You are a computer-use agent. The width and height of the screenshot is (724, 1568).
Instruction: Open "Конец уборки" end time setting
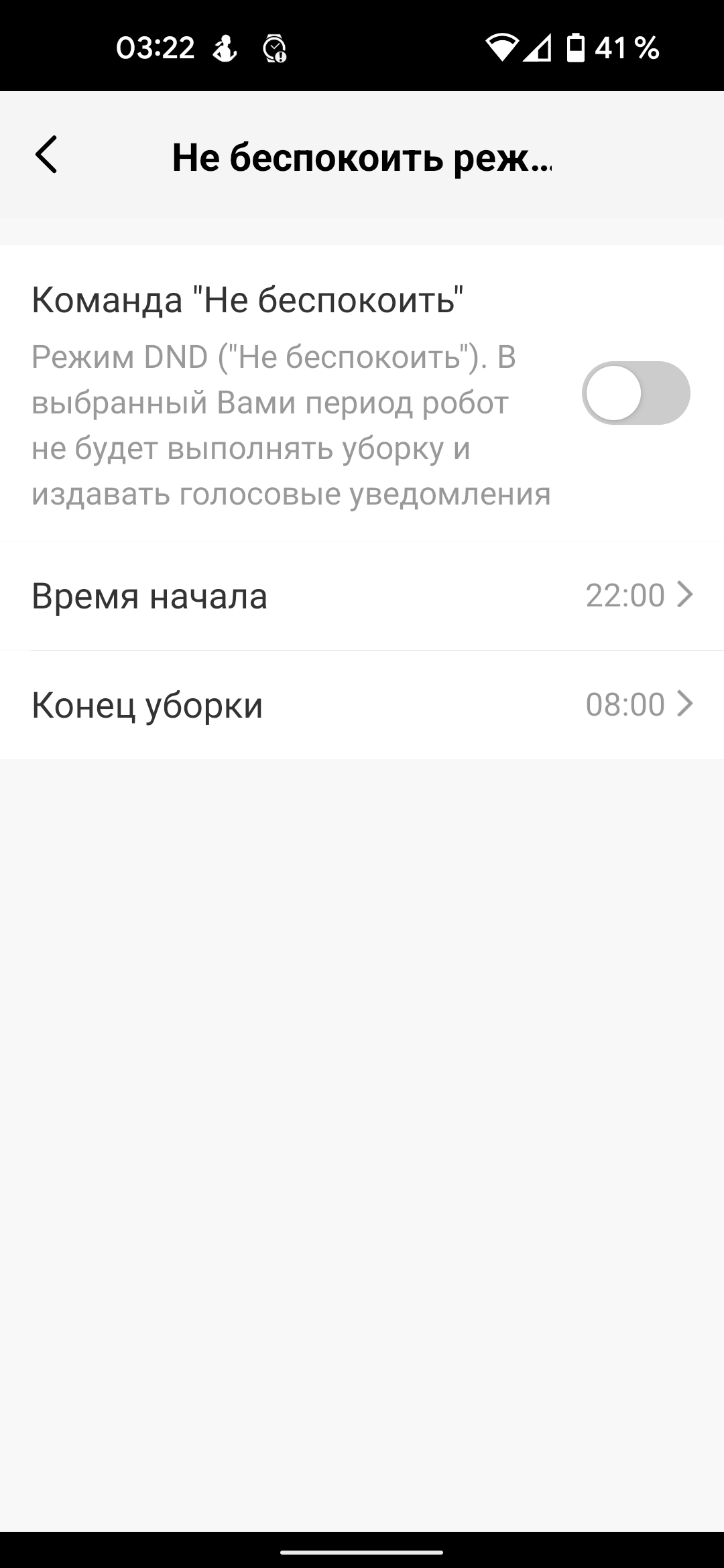362,705
